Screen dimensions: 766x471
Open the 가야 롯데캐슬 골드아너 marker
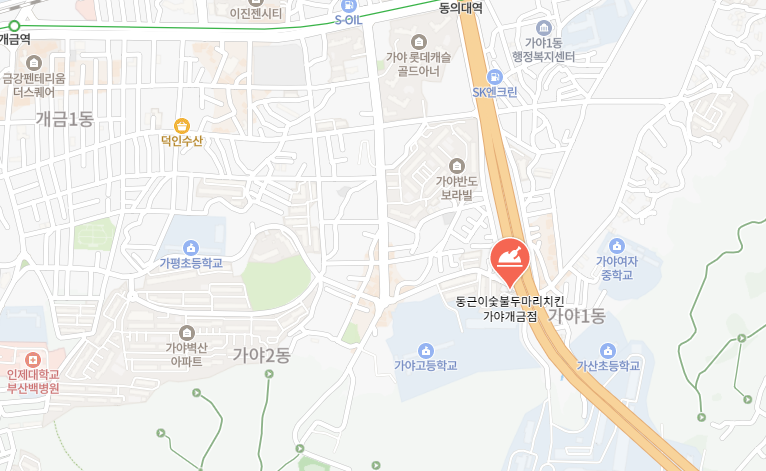[x=418, y=41]
